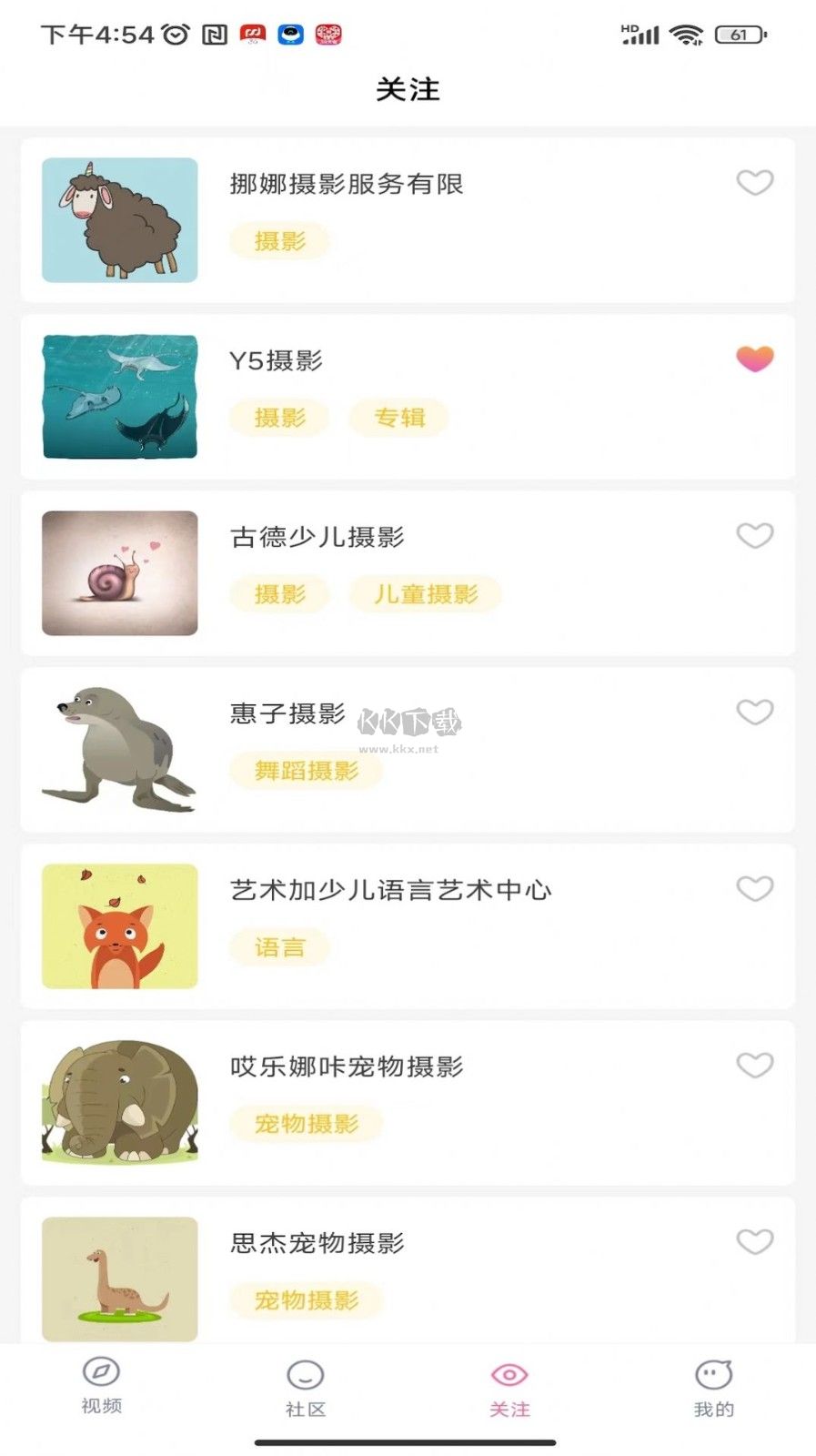The width and height of the screenshot is (816, 1456).
Task: Favorite 思杰宠物摄影 with its heart icon
Action: (x=755, y=1241)
